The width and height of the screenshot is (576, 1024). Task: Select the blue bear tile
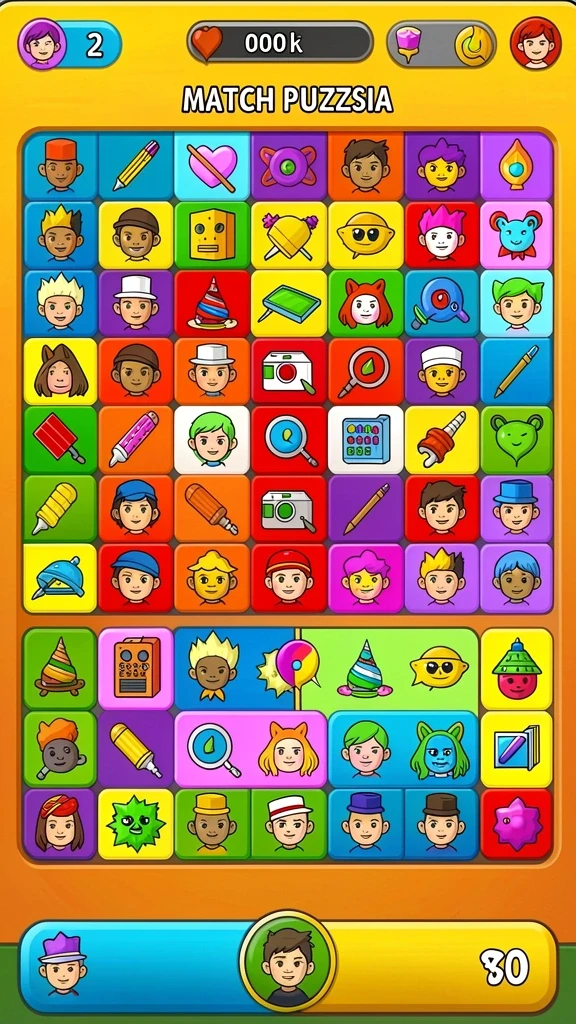[517, 235]
